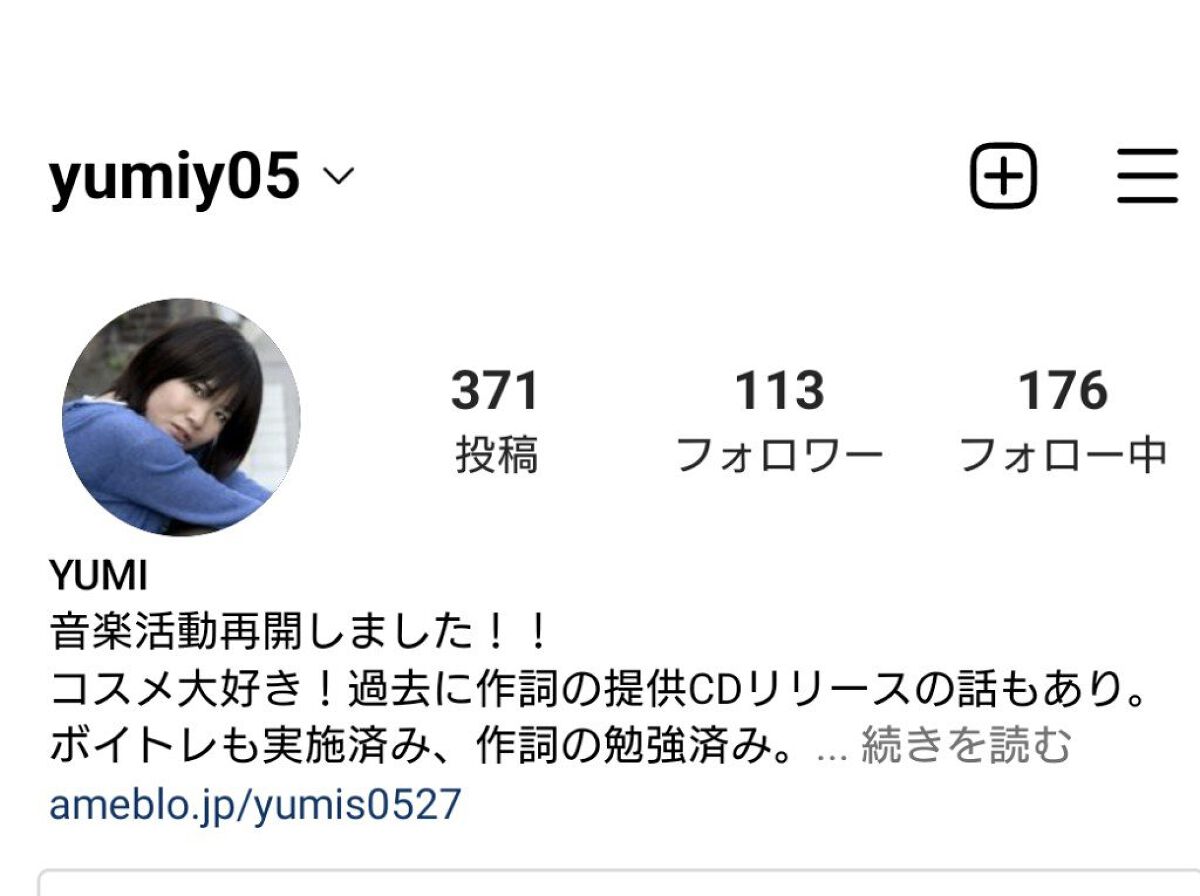This screenshot has height=896, width=1200.
Task: Open the ameblo.jp/yumis0527 link
Action: (255, 804)
